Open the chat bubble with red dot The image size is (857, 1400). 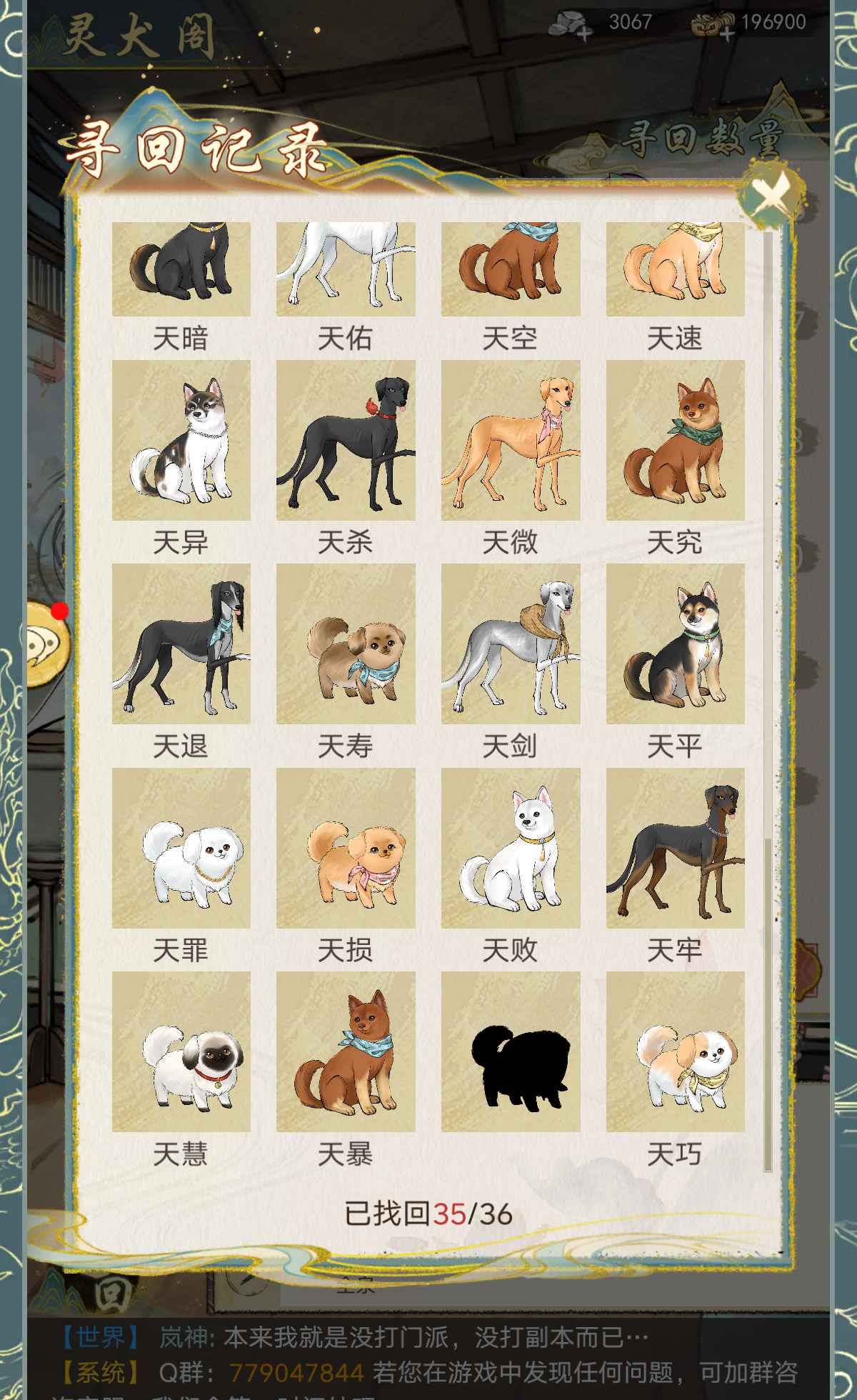click(x=44, y=643)
